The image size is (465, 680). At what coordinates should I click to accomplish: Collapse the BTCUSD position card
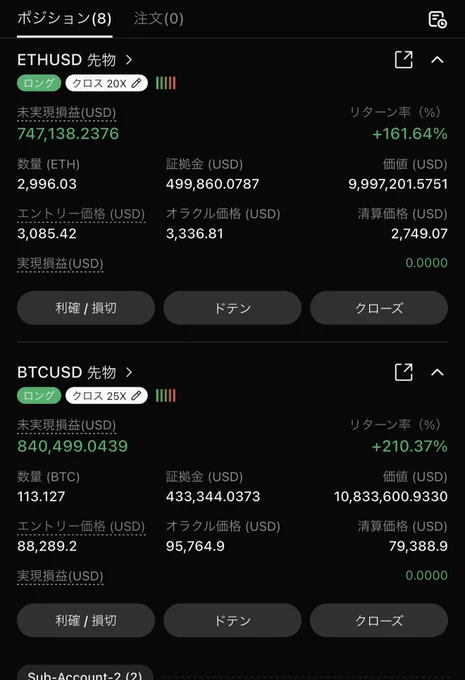click(437, 372)
